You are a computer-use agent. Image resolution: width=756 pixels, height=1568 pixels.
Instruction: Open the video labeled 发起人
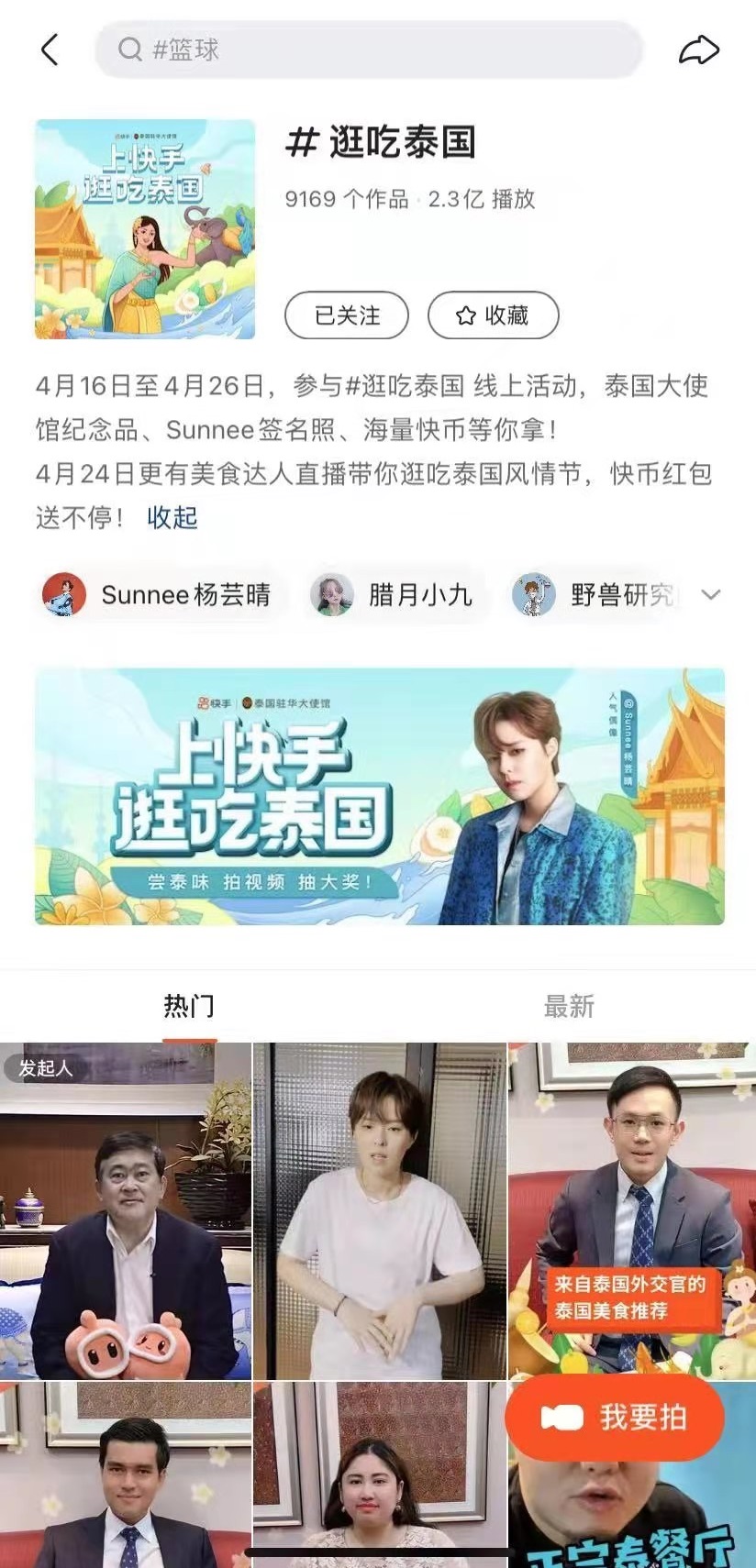[126, 1210]
